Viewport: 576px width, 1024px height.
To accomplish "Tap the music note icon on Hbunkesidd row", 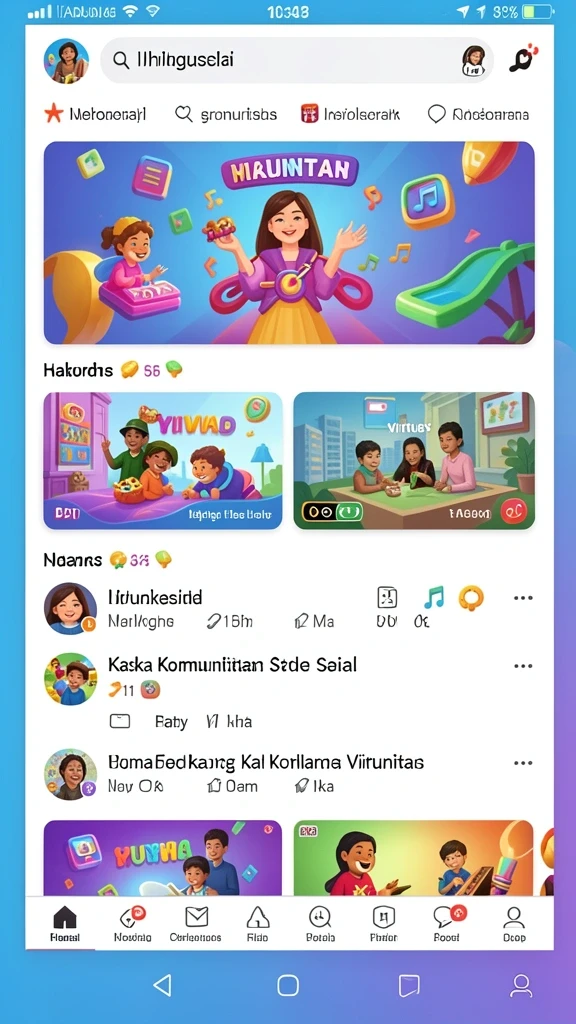I will [434, 597].
